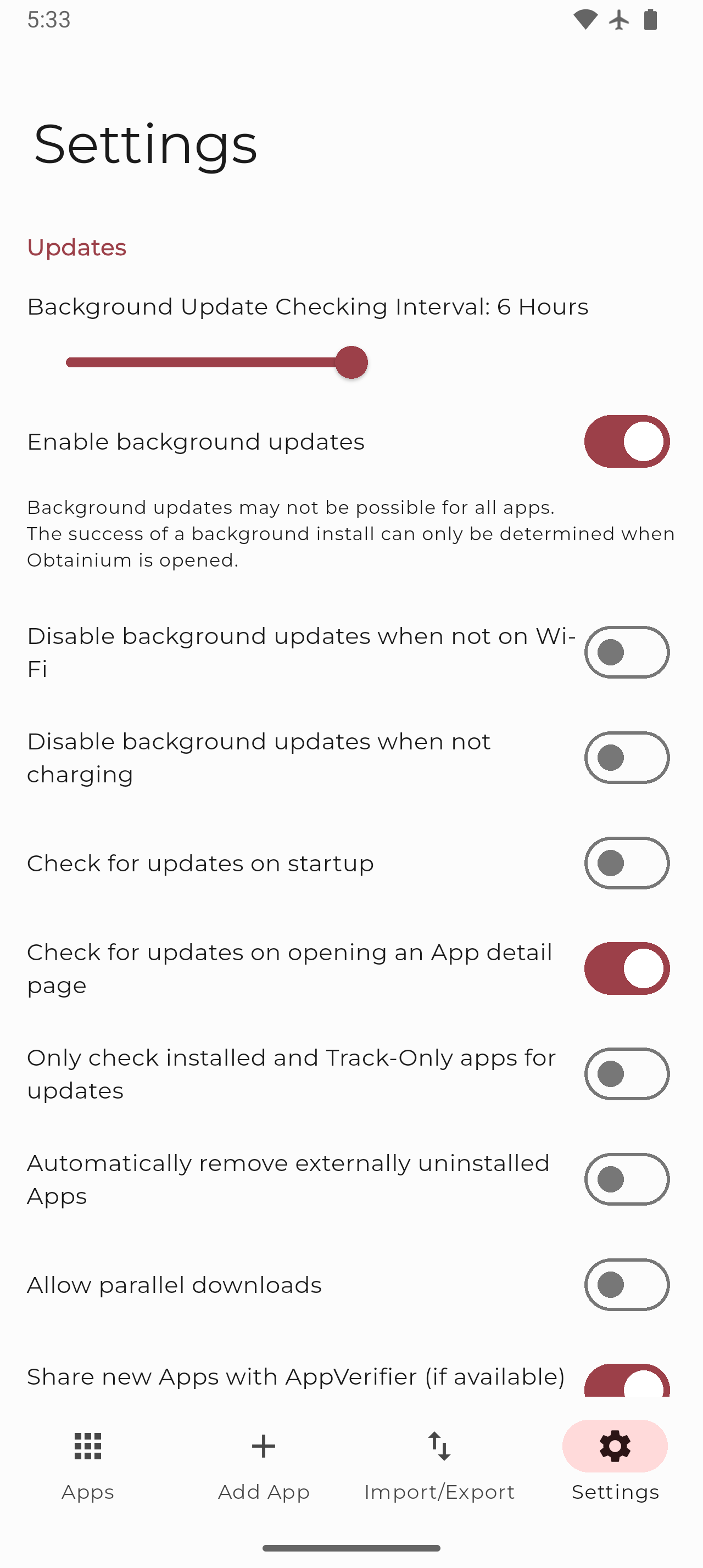Turn off Enable background updates
This screenshot has height=1568, width=703.
[x=626, y=441]
